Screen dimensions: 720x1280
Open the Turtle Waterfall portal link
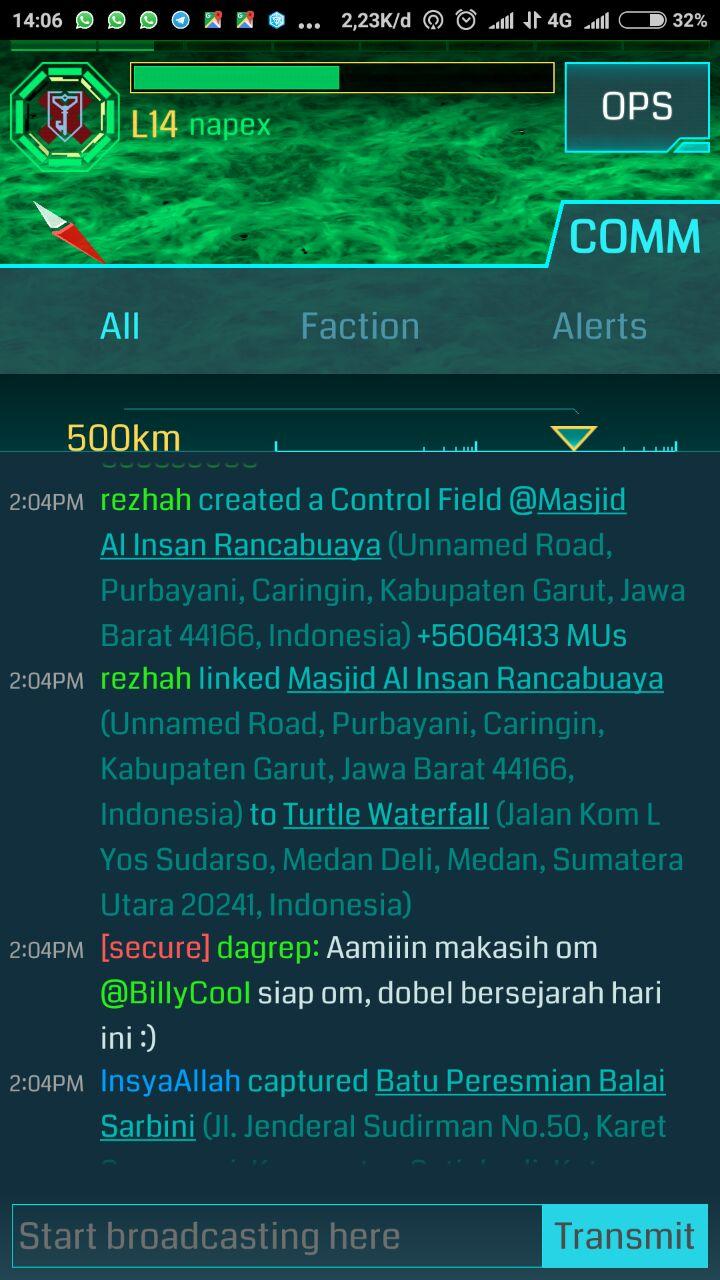coord(386,814)
